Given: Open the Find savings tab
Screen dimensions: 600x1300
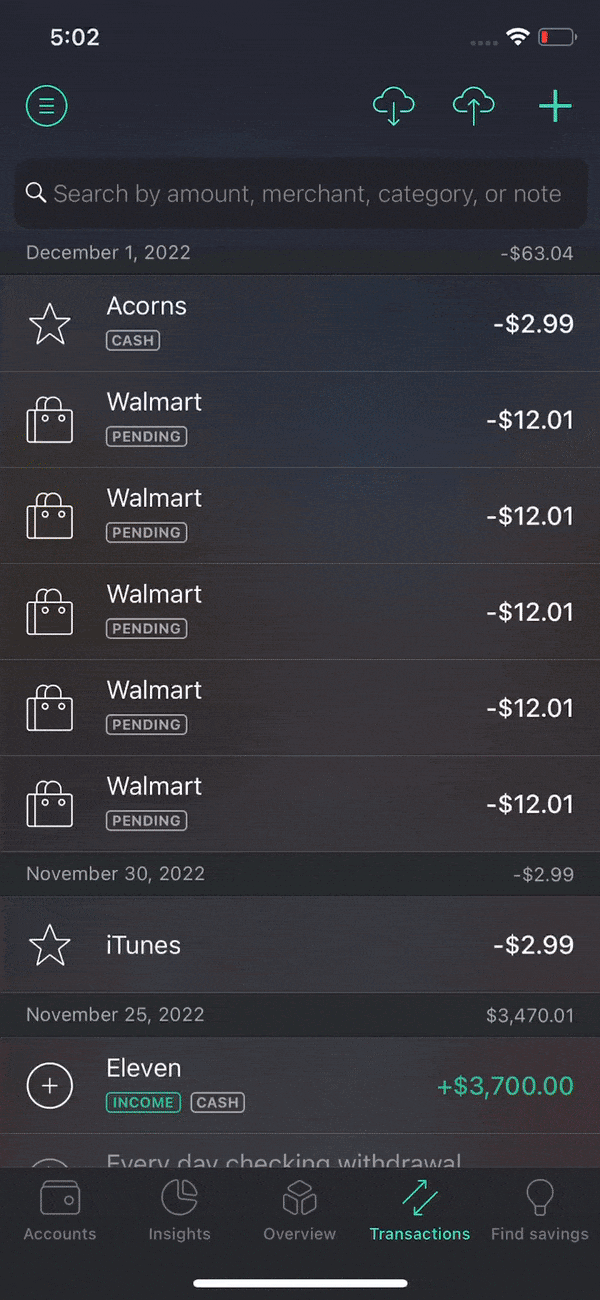Looking at the screenshot, I should click(540, 1210).
